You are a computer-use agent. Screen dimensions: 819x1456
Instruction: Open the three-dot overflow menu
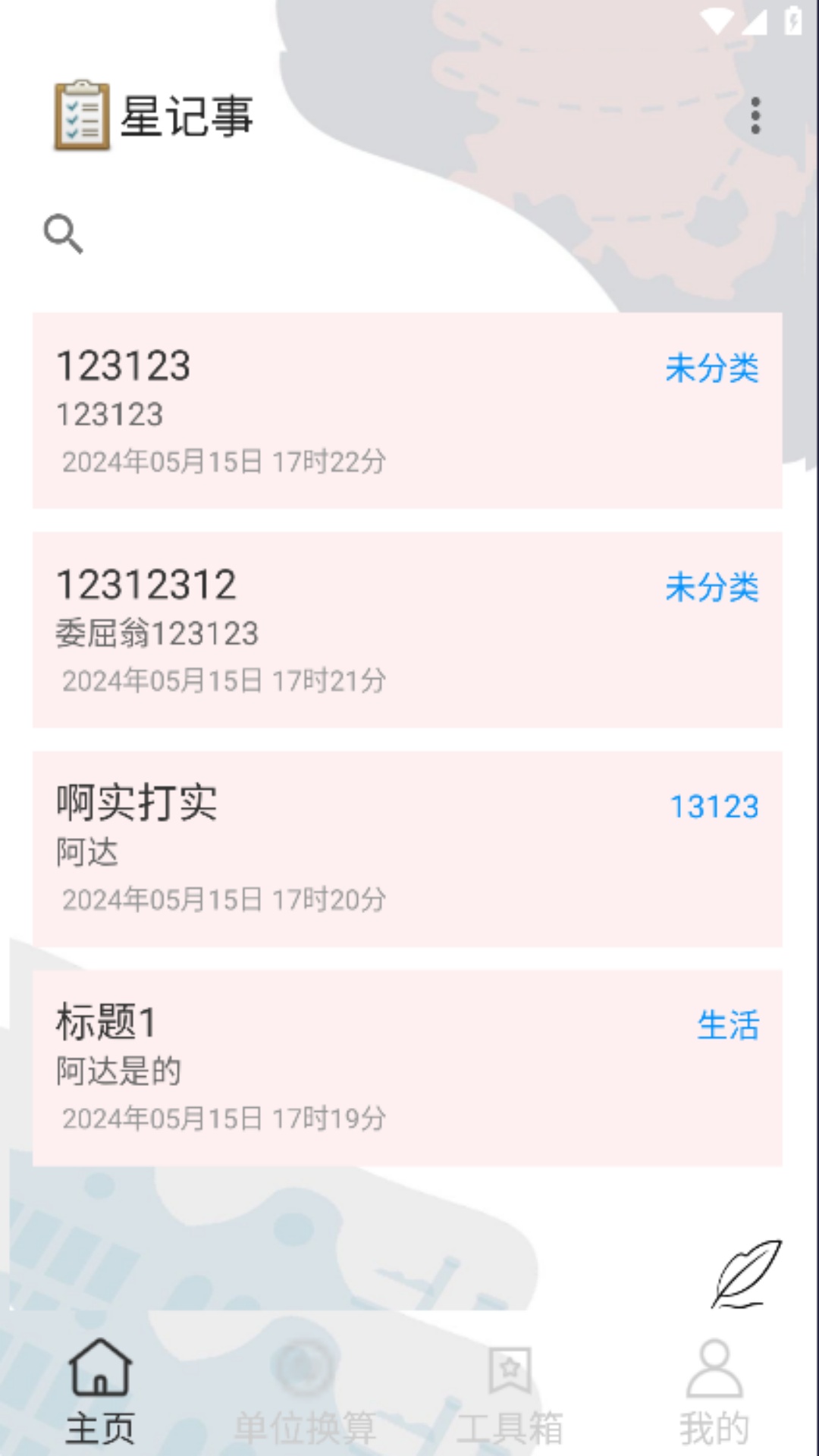click(755, 116)
